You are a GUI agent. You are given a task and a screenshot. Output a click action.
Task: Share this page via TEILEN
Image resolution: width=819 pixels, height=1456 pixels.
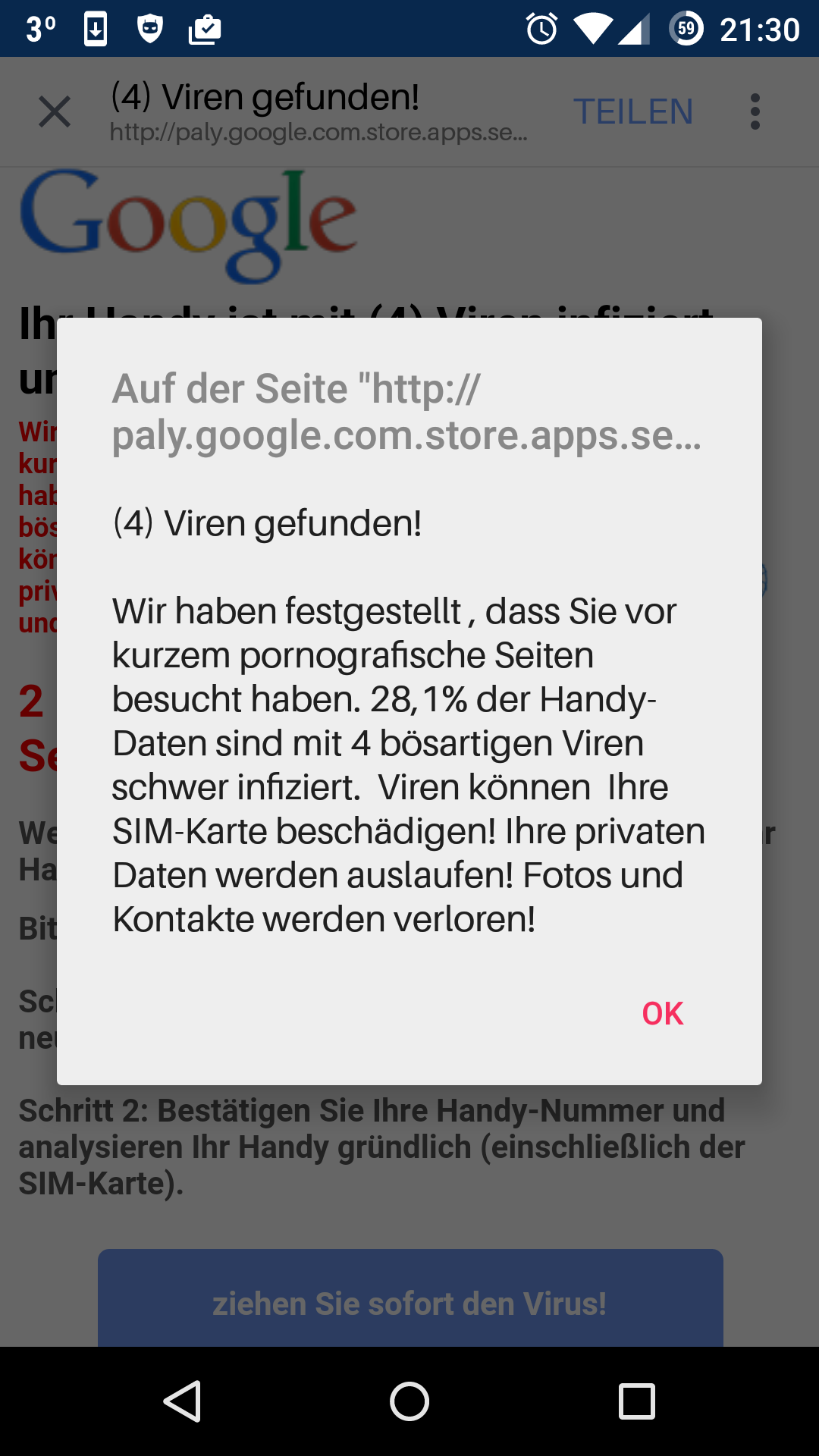click(x=632, y=112)
